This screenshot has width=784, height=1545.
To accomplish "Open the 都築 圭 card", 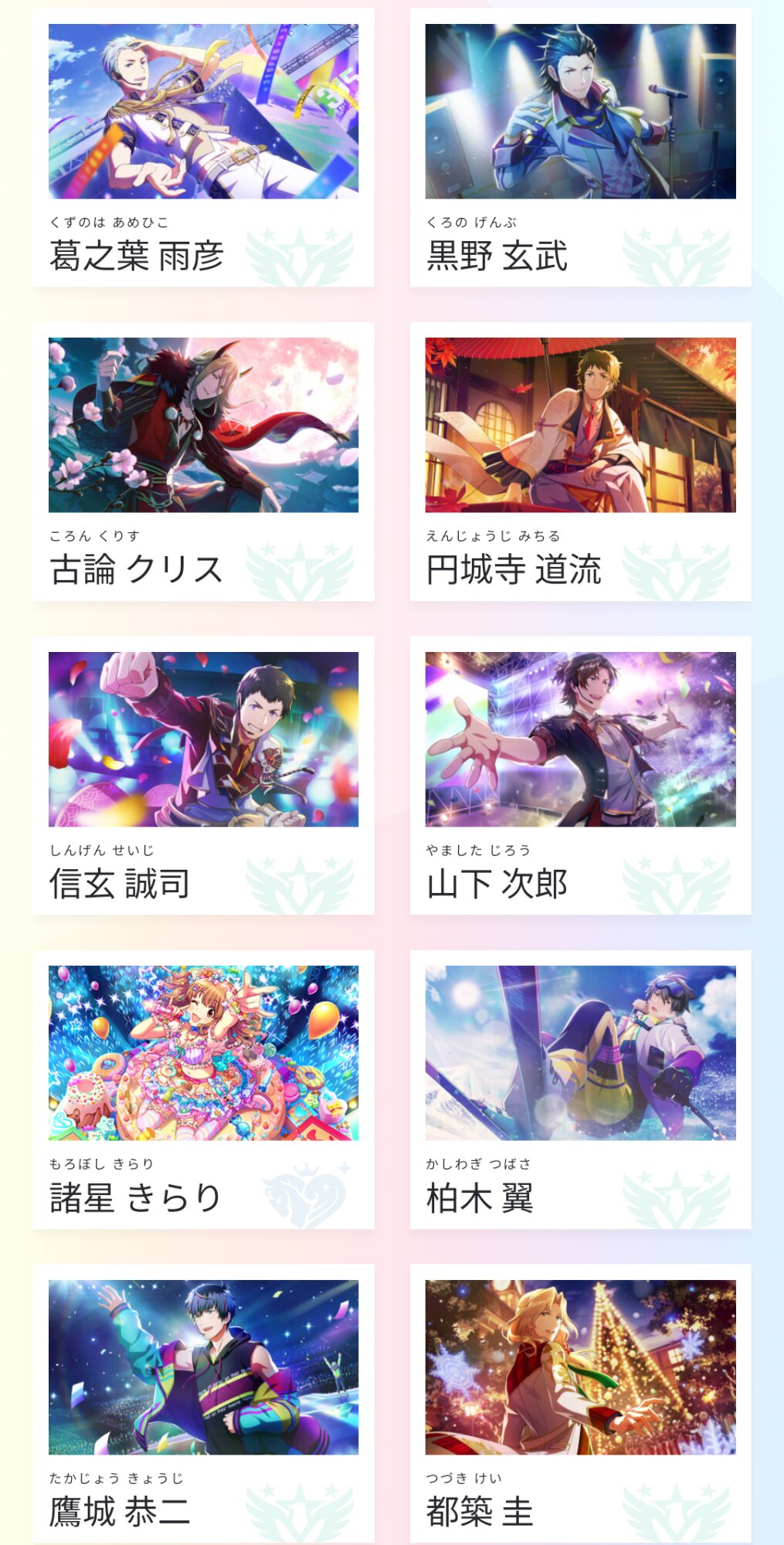I will [580, 1404].
